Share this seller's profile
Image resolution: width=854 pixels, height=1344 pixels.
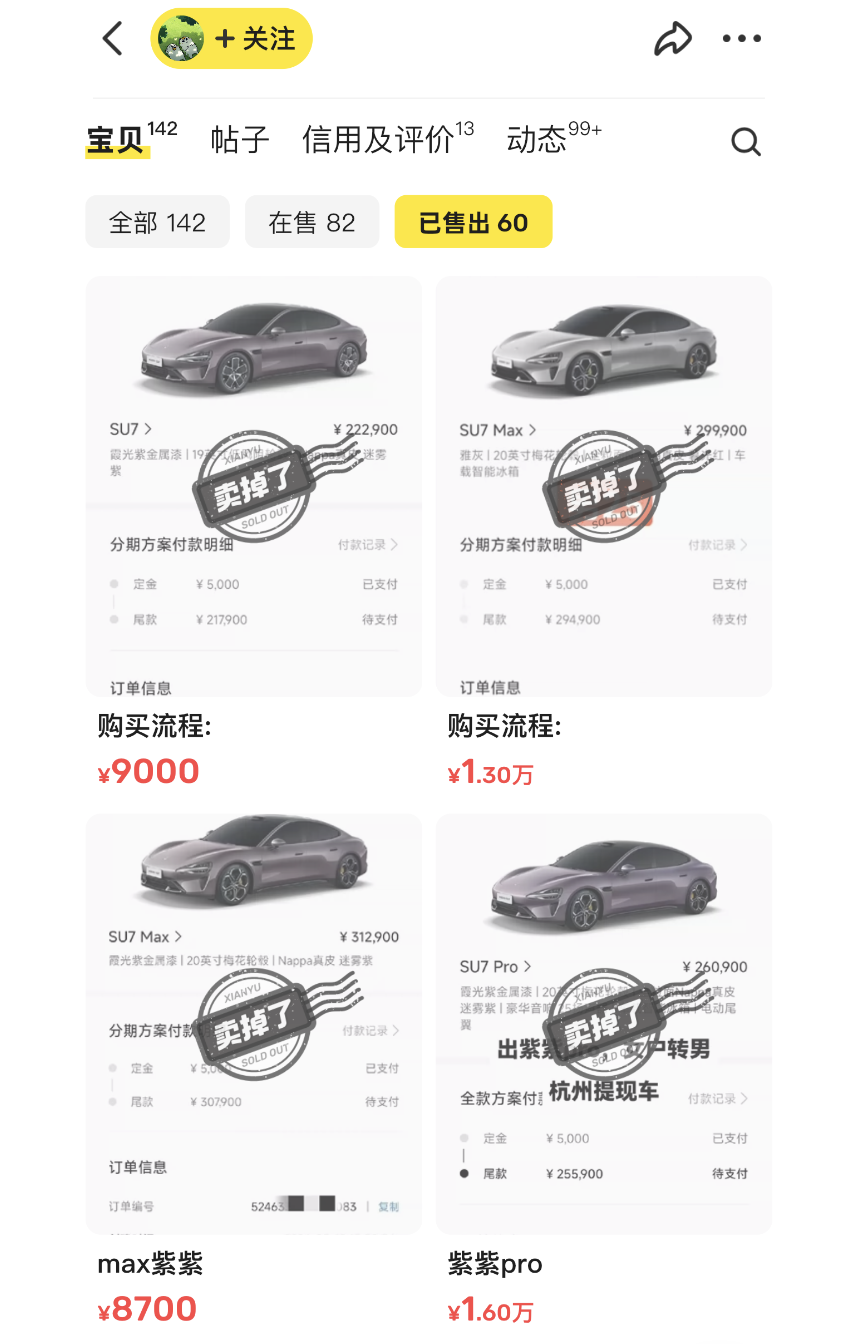673,40
